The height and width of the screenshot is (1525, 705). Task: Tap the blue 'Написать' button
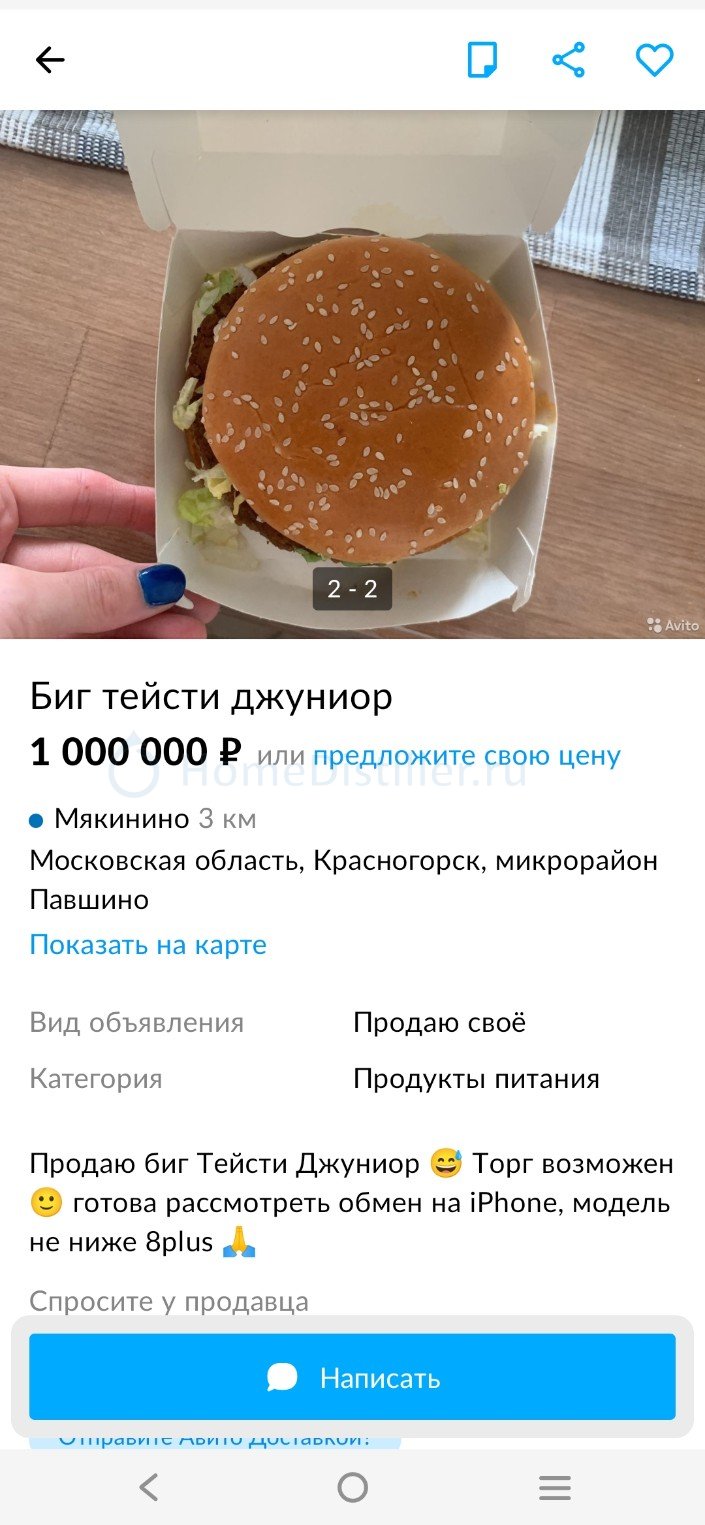coord(352,1377)
